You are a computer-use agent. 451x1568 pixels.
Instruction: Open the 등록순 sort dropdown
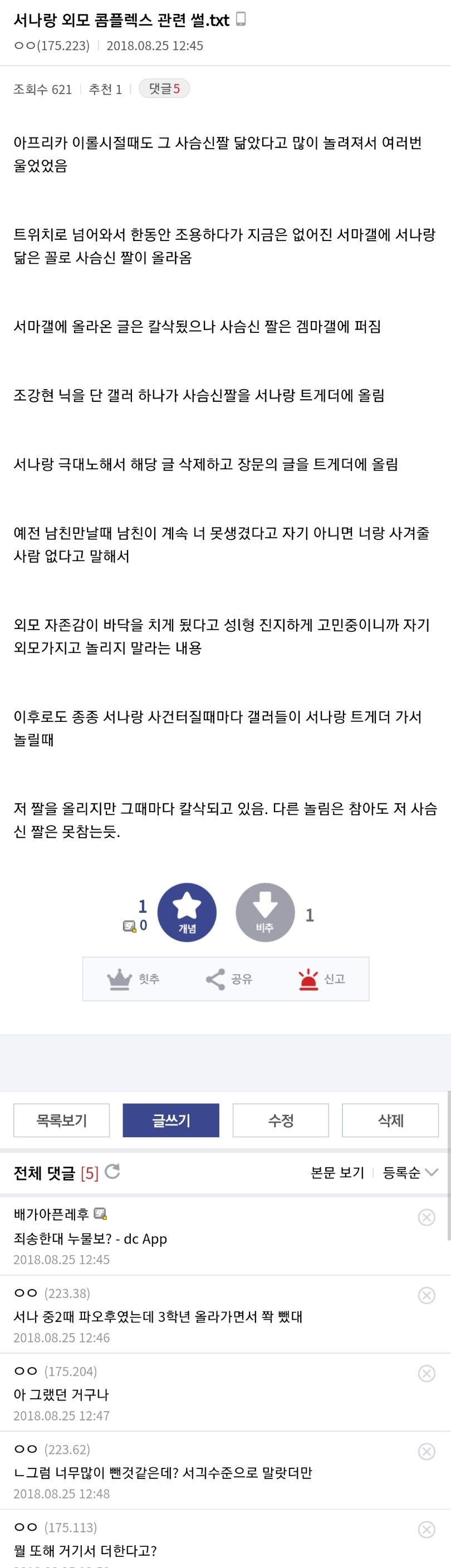pyautogui.click(x=410, y=1172)
